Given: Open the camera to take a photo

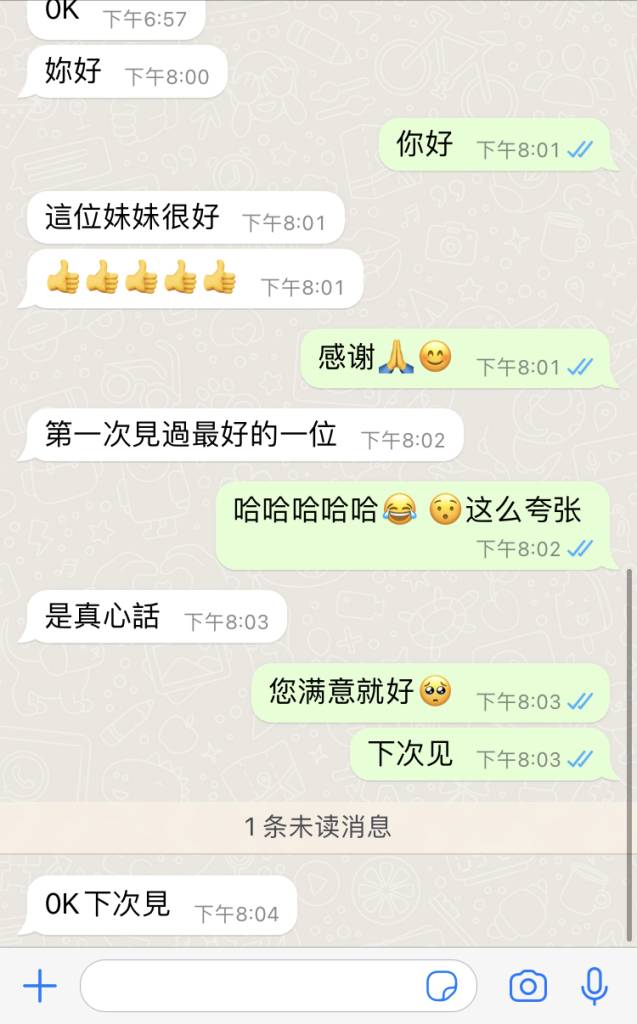Looking at the screenshot, I should (528, 987).
